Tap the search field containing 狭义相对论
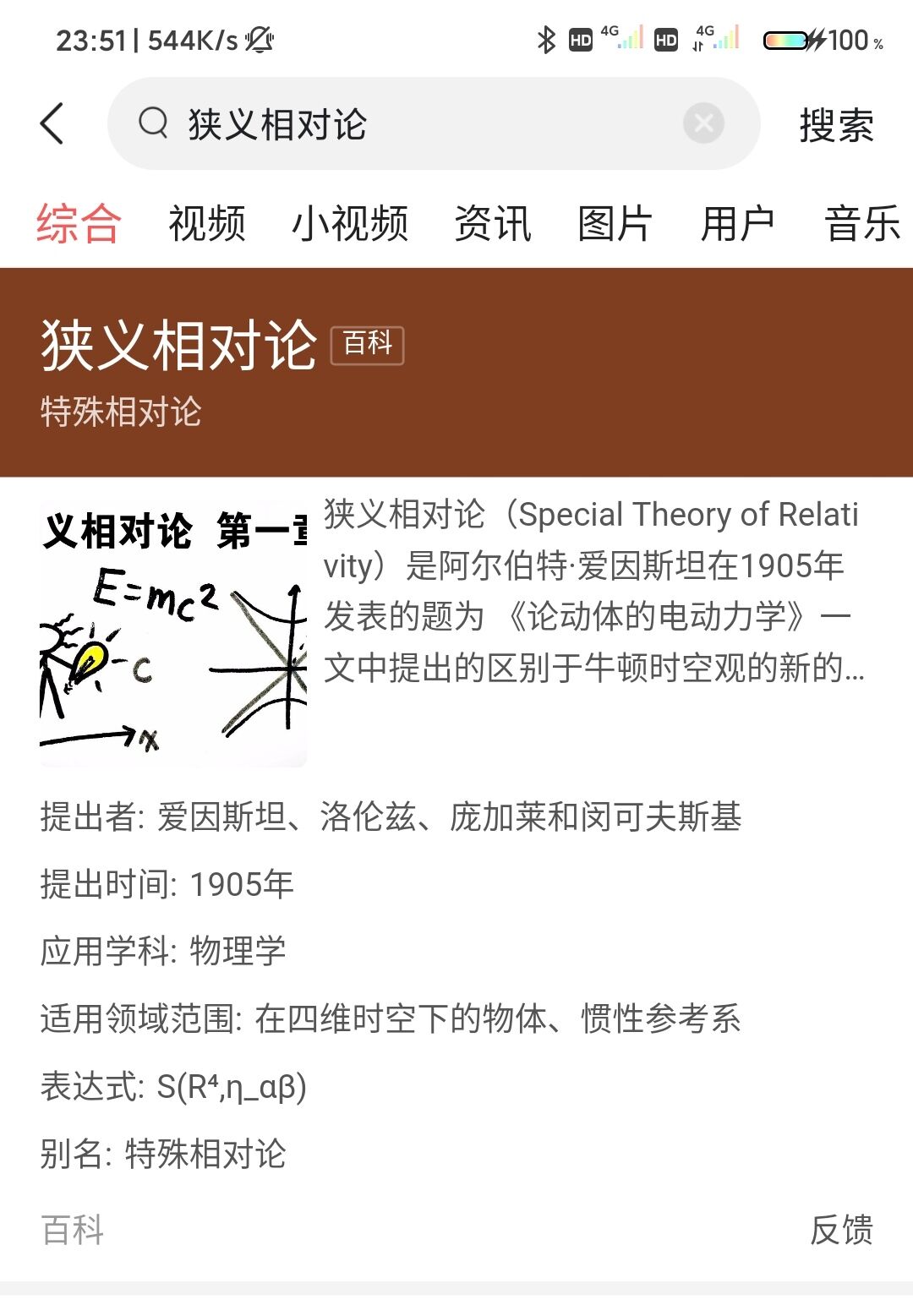 pos(406,124)
